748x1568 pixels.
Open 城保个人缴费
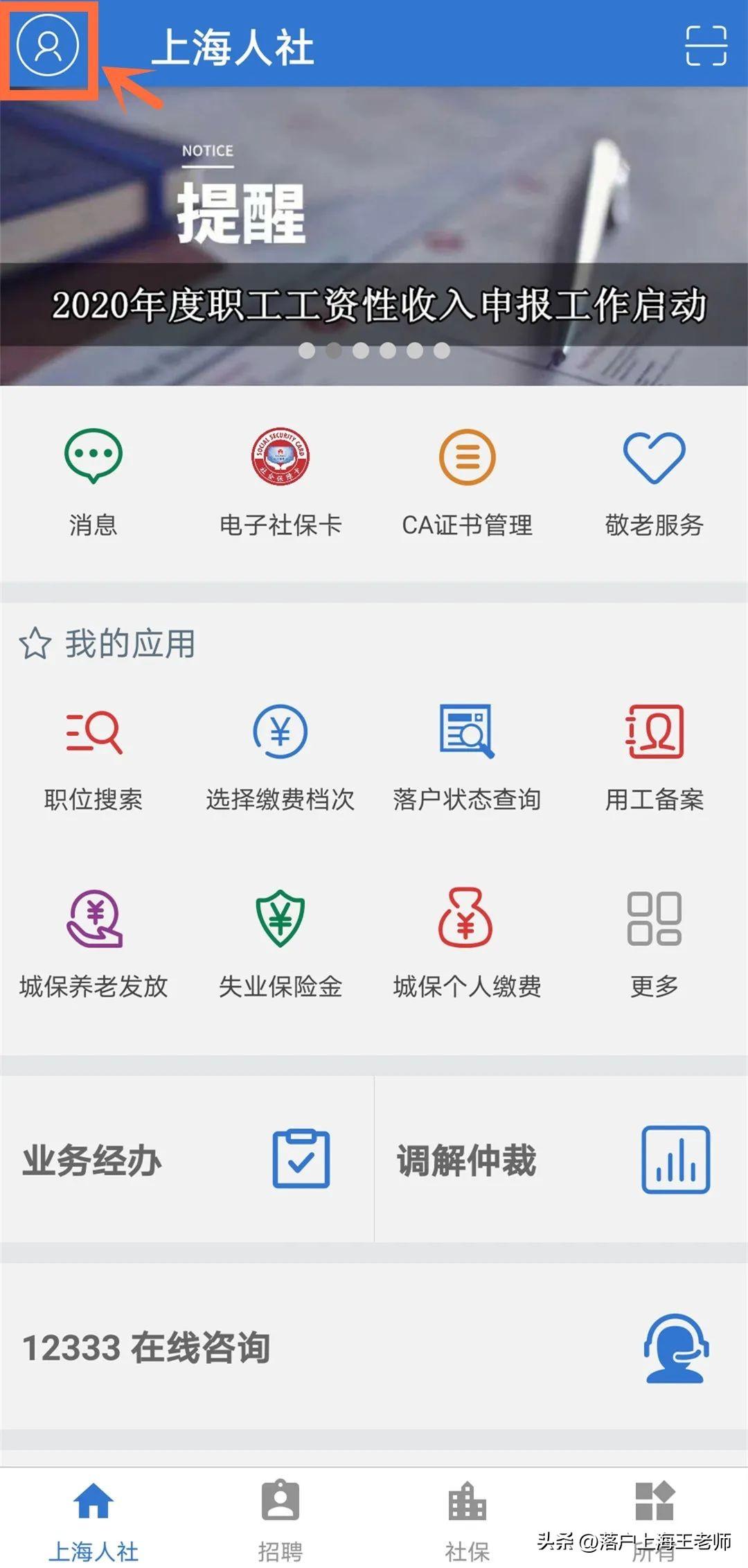coord(467,944)
